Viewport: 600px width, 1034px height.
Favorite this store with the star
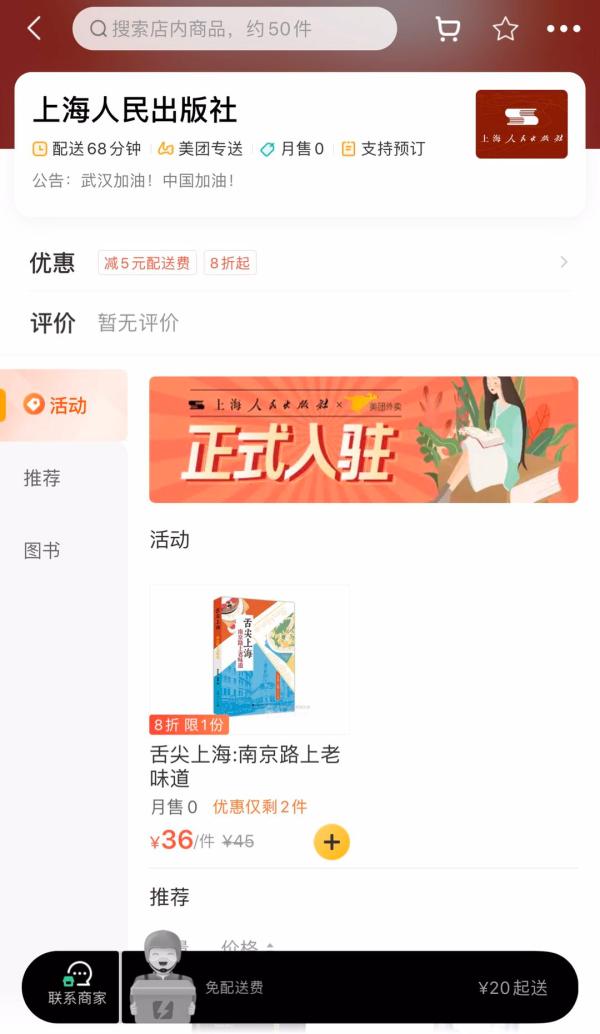[505, 29]
